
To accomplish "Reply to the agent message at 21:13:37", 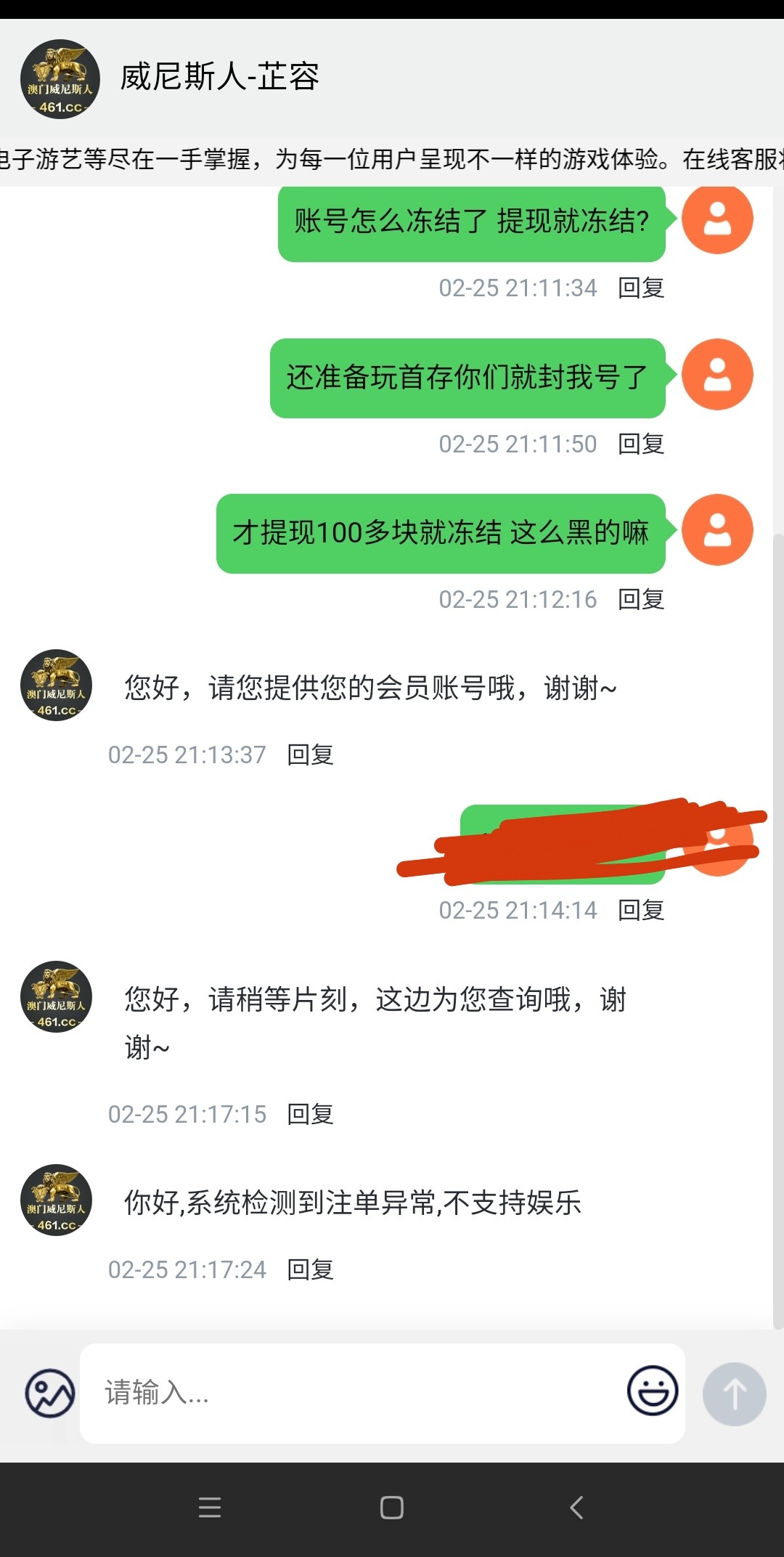I will point(310,755).
